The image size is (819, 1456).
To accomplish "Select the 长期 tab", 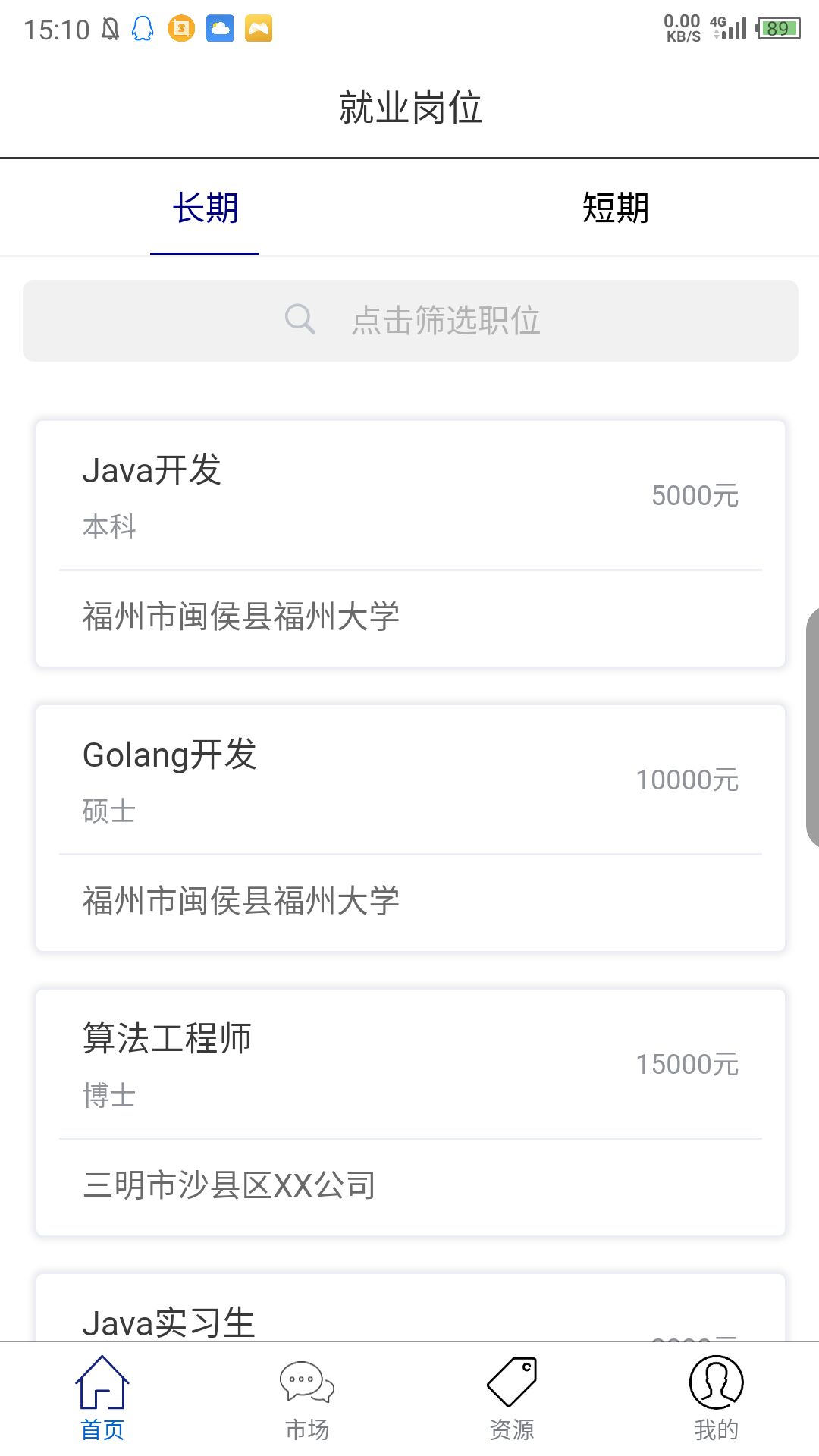I will (x=205, y=208).
